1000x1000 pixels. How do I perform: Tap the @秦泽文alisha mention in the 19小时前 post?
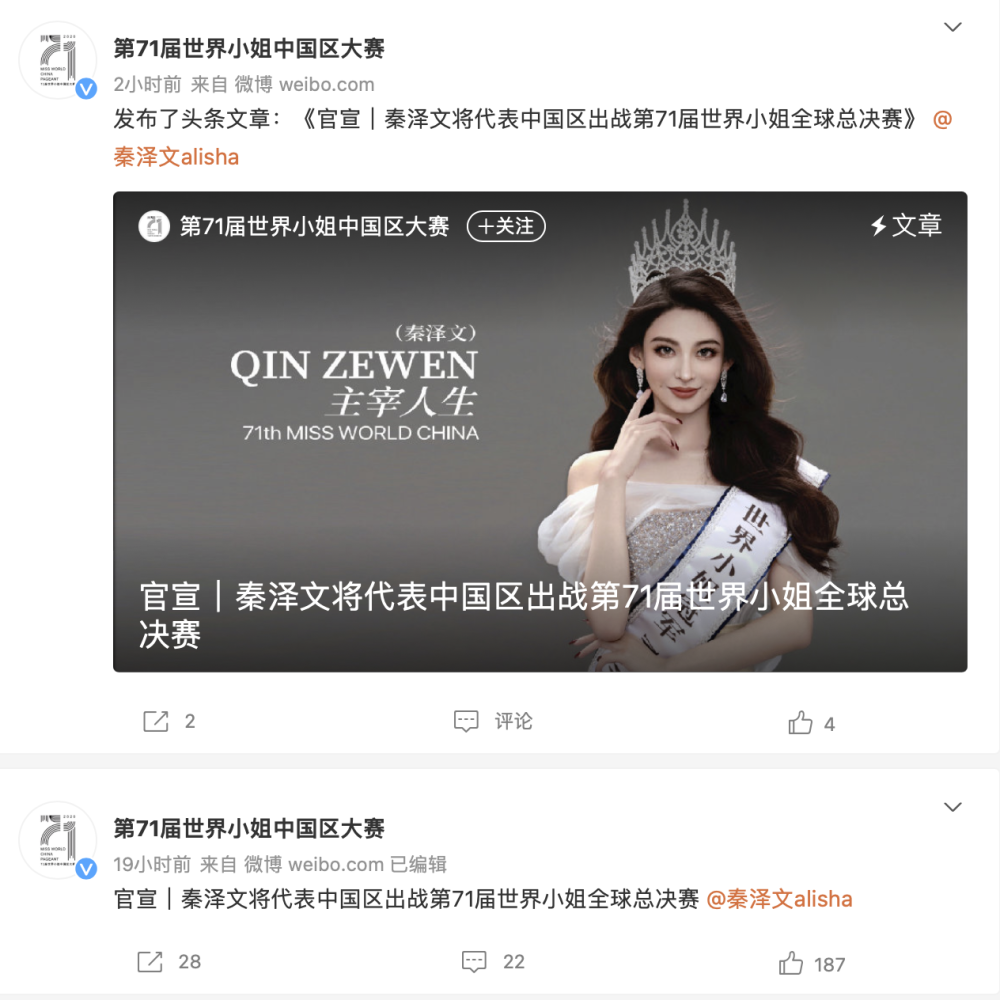coord(780,899)
